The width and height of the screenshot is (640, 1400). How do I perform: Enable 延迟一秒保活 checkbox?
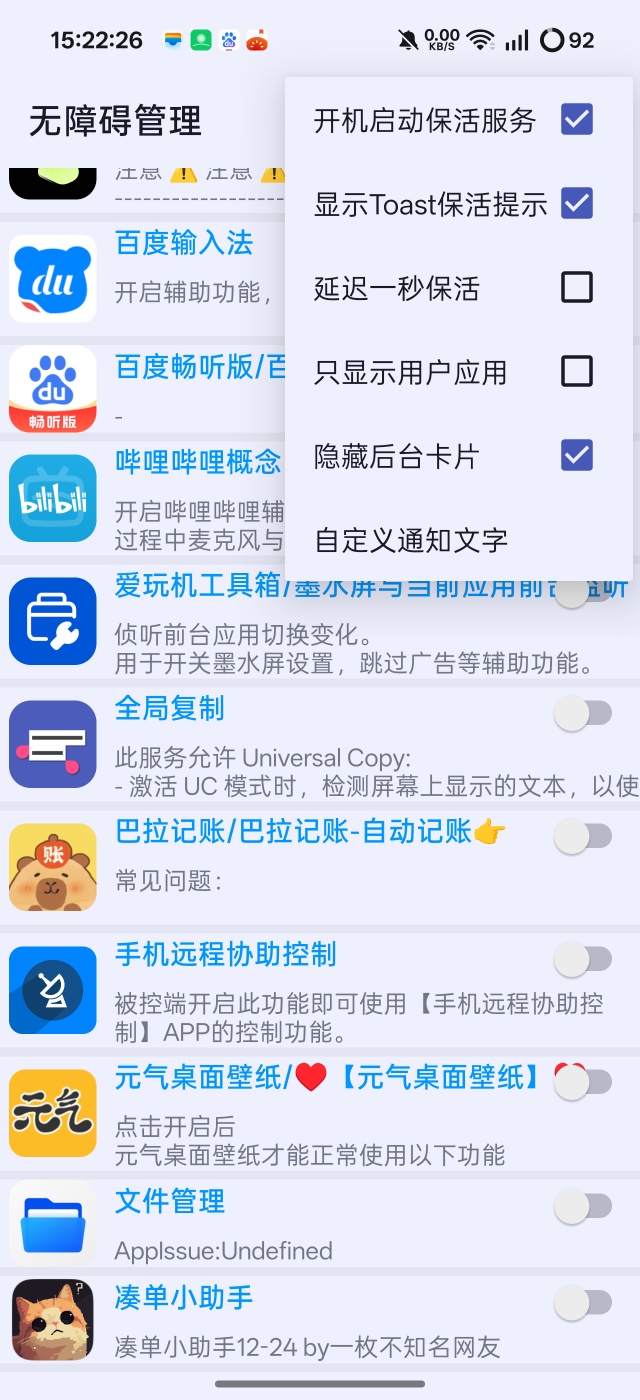click(577, 288)
